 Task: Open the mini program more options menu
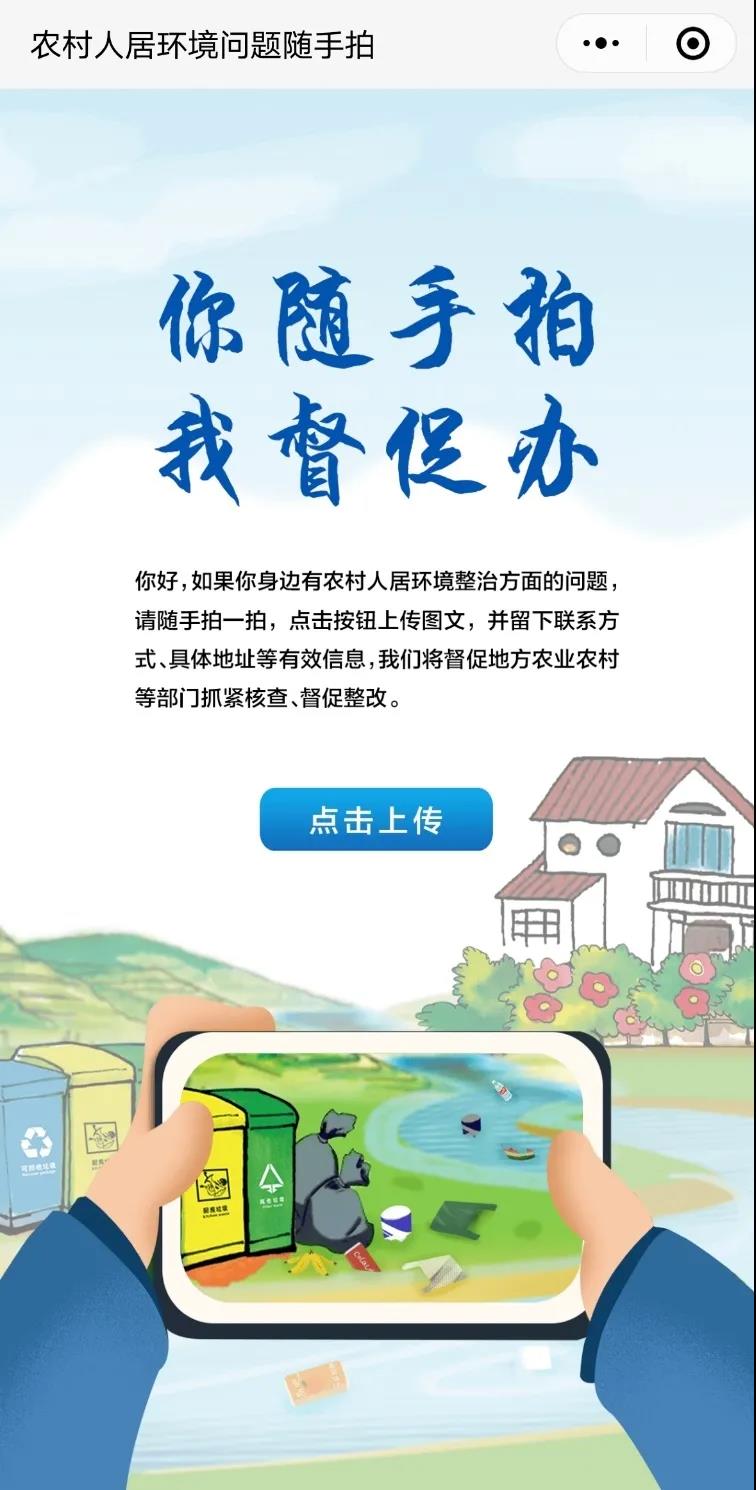click(x=601, y=44)
